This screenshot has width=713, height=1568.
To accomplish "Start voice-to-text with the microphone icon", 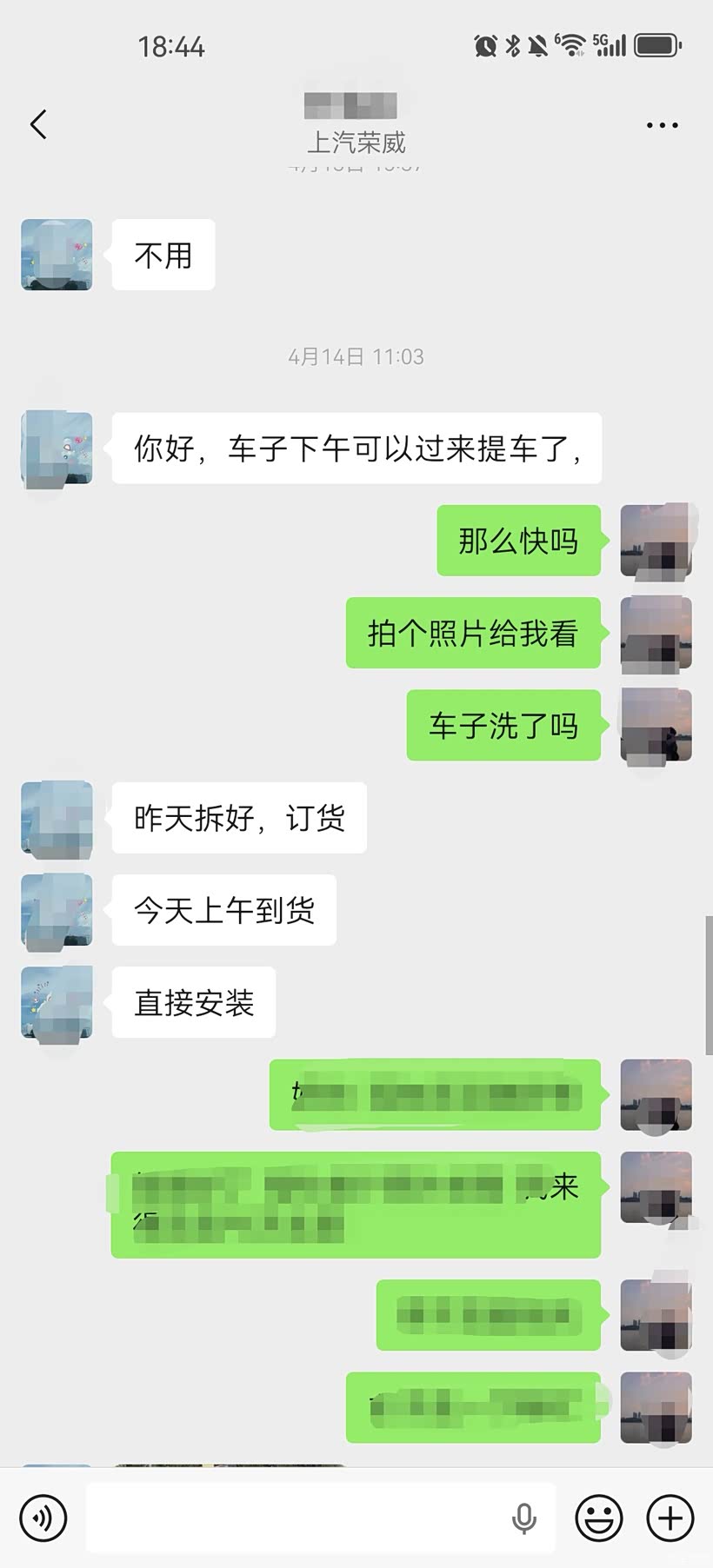I will tap(523, 1518).
